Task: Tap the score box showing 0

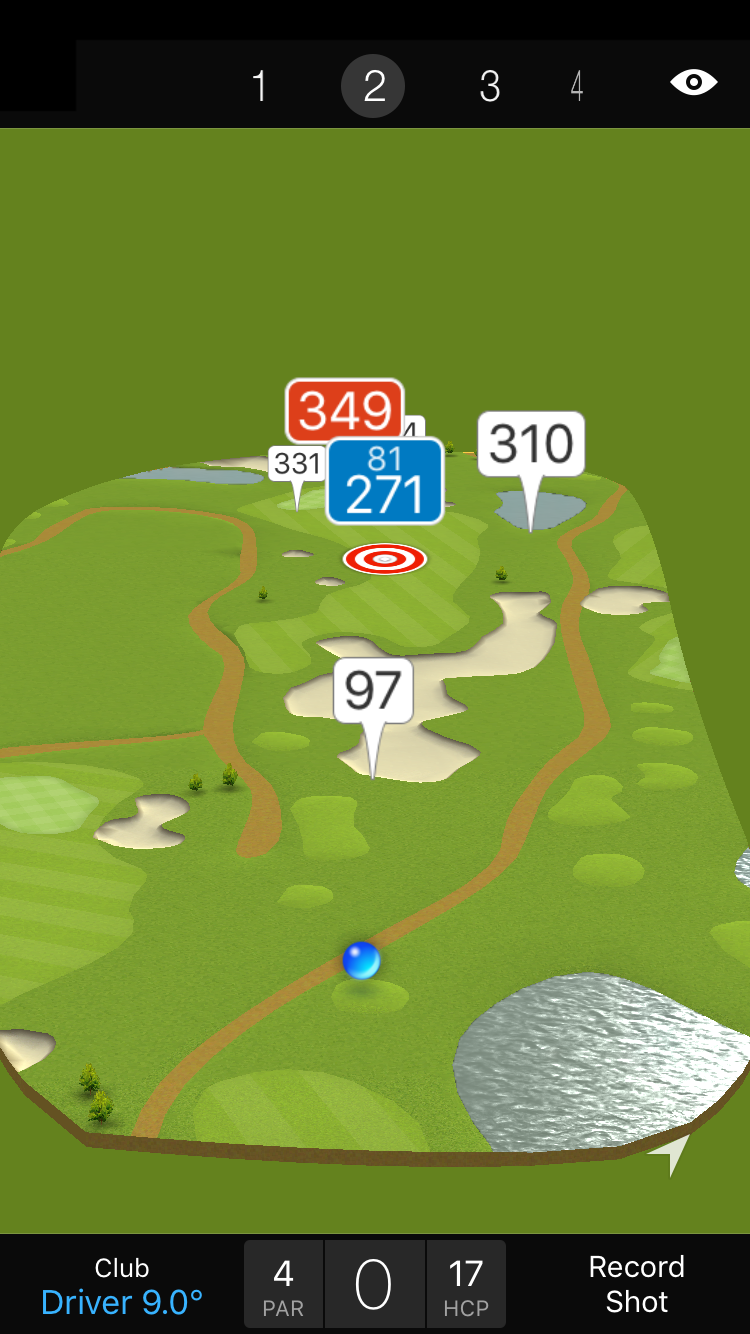Action: 374,1285
